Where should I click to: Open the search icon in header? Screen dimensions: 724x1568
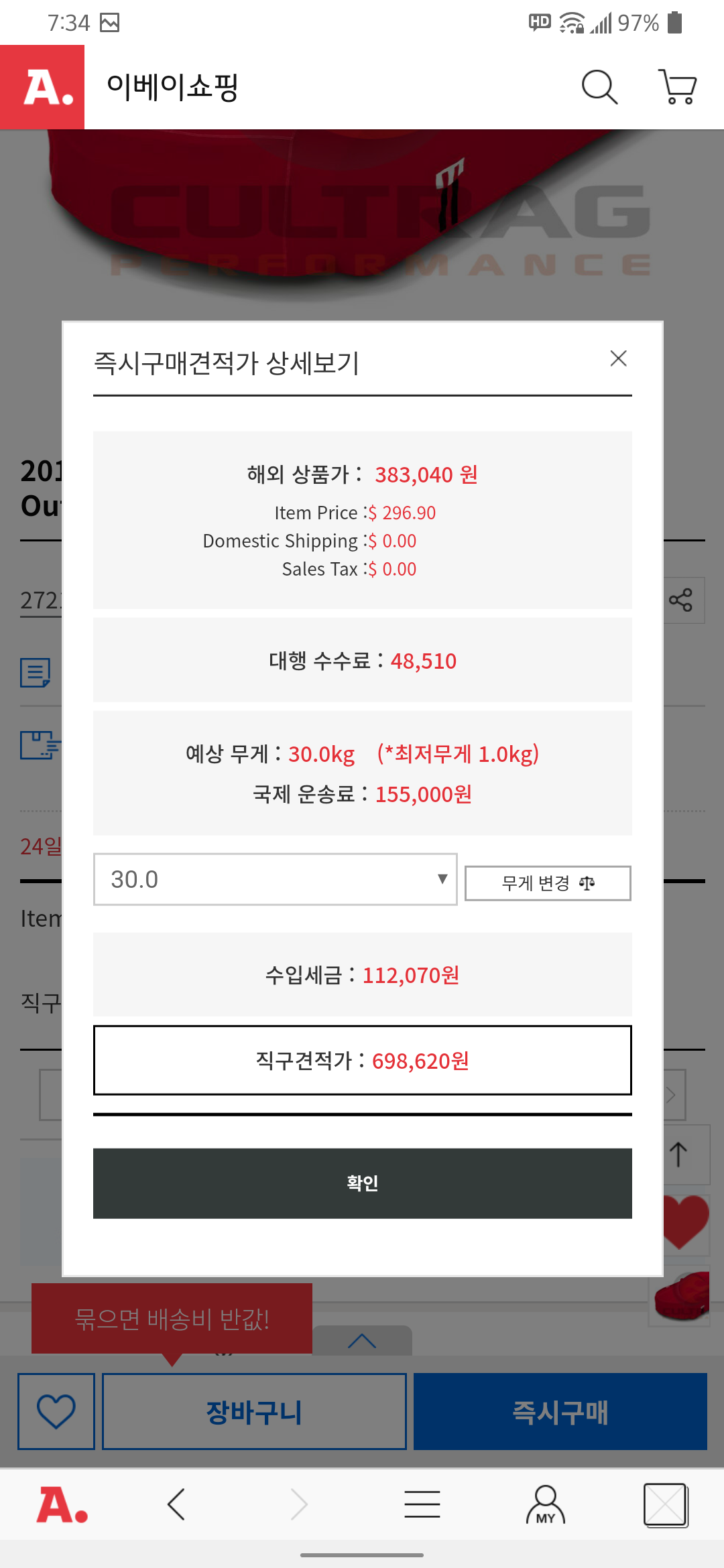click(599, 87)
